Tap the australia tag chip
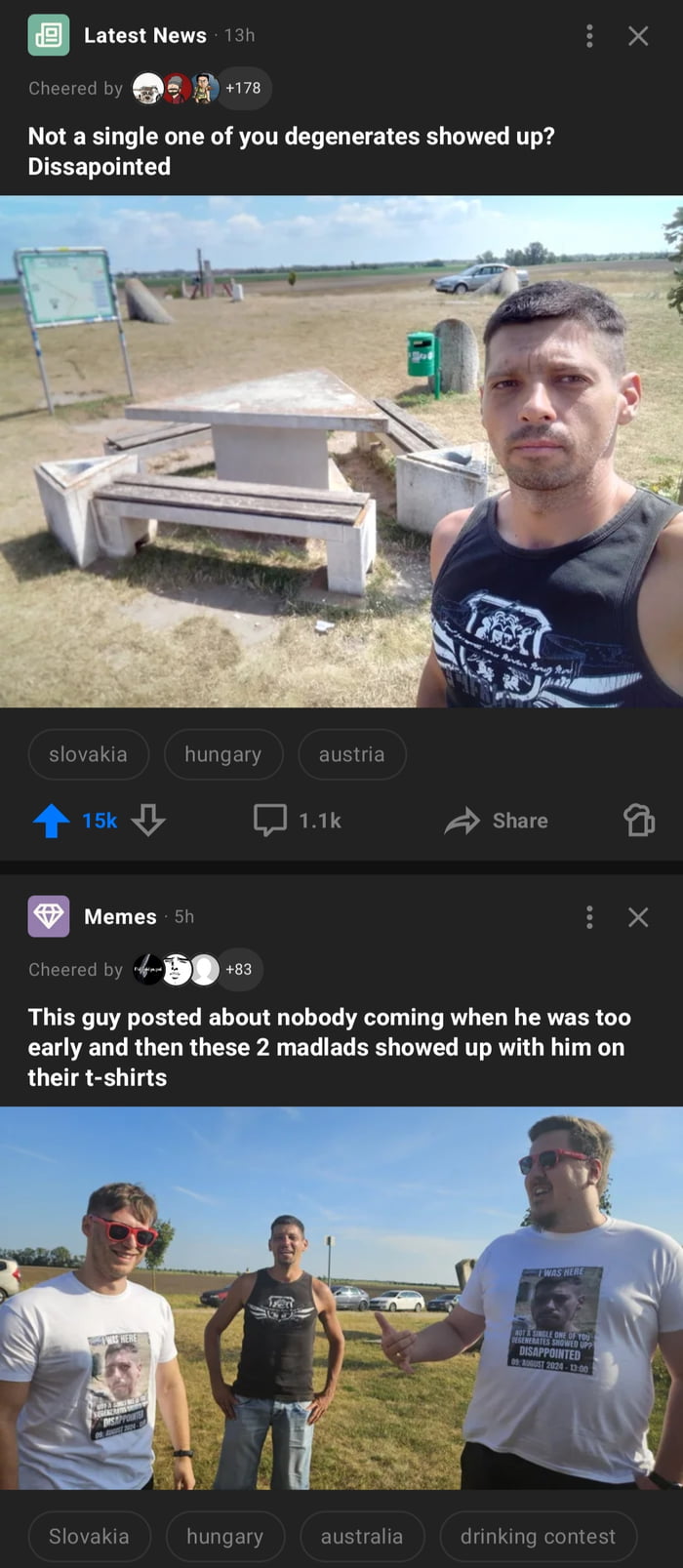 [x=362, y=1536]
